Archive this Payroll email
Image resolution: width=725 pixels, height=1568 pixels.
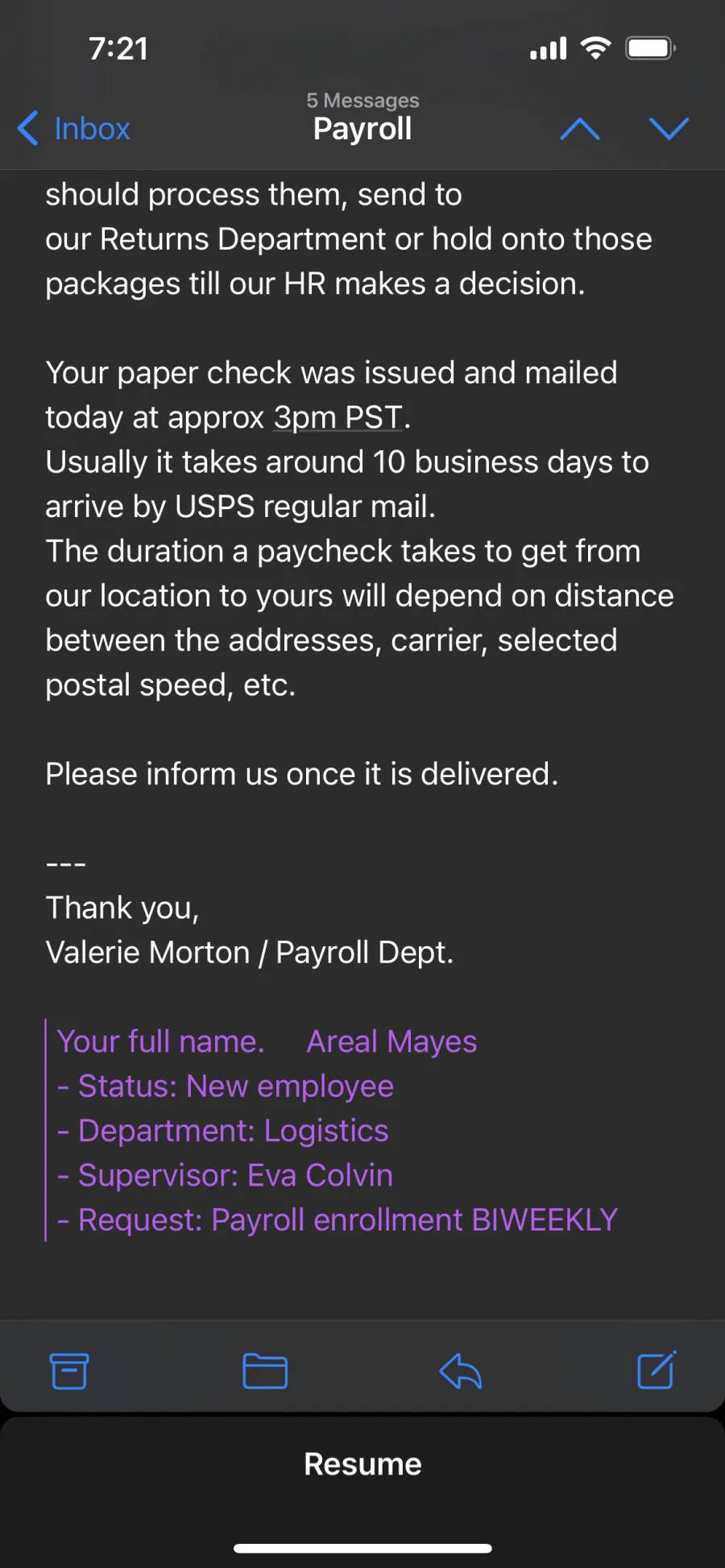pos(69,1371)
